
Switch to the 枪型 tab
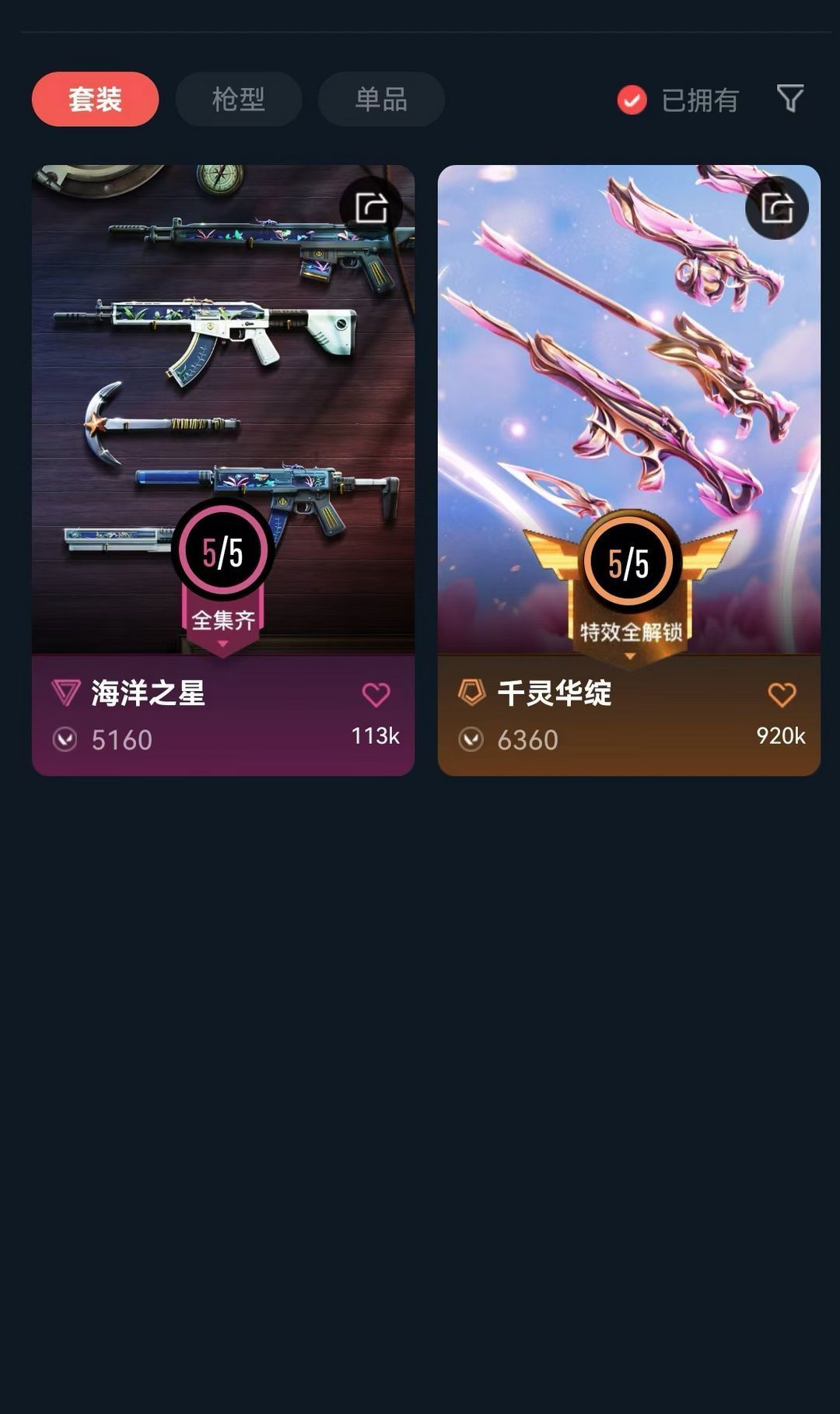[x=238, y=100]
